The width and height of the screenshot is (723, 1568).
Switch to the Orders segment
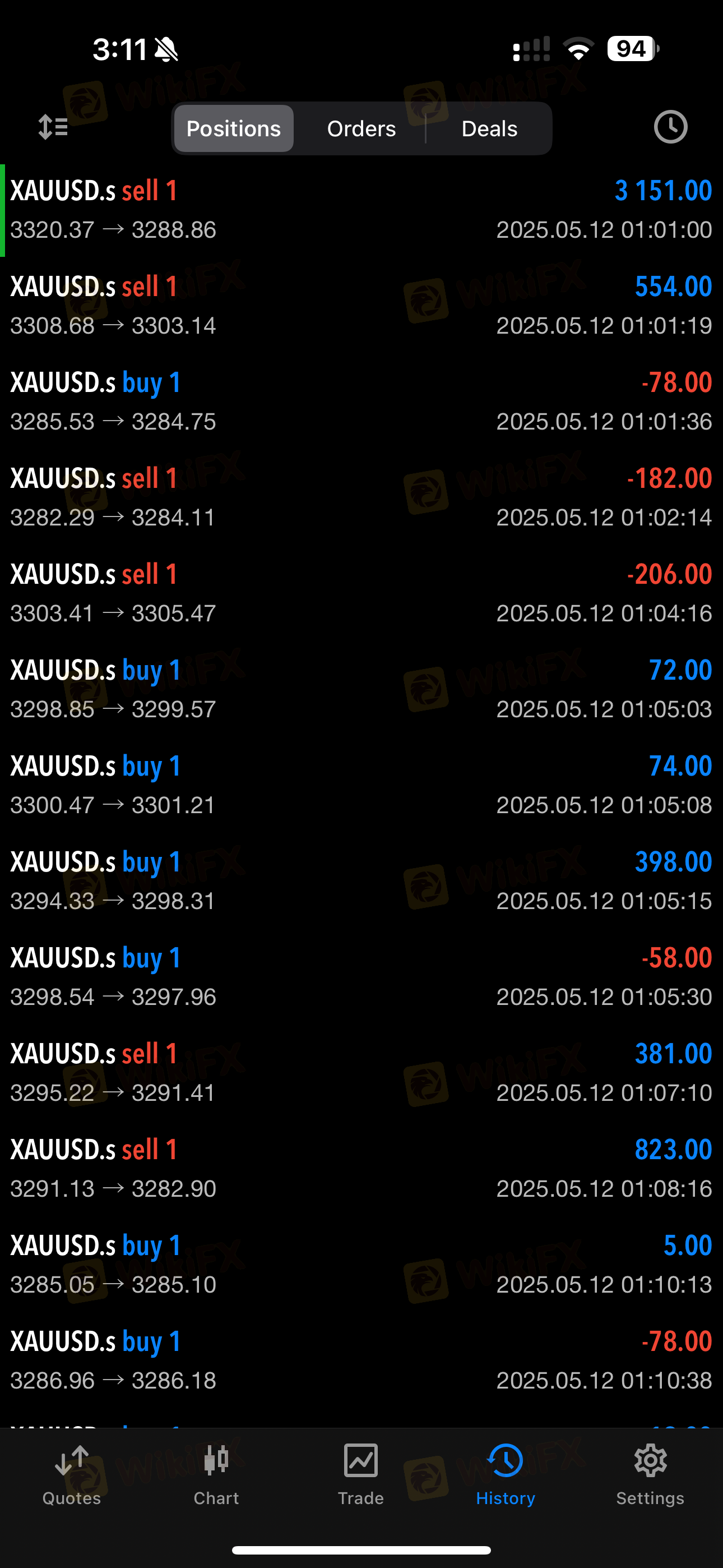(x=361, y=128)
